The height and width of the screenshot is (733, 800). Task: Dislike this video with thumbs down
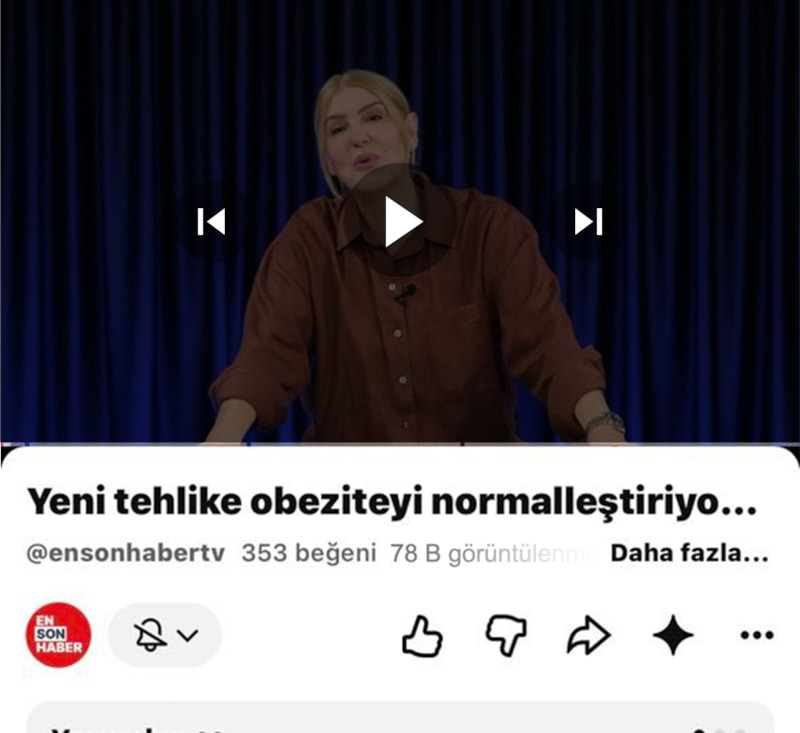506,636
